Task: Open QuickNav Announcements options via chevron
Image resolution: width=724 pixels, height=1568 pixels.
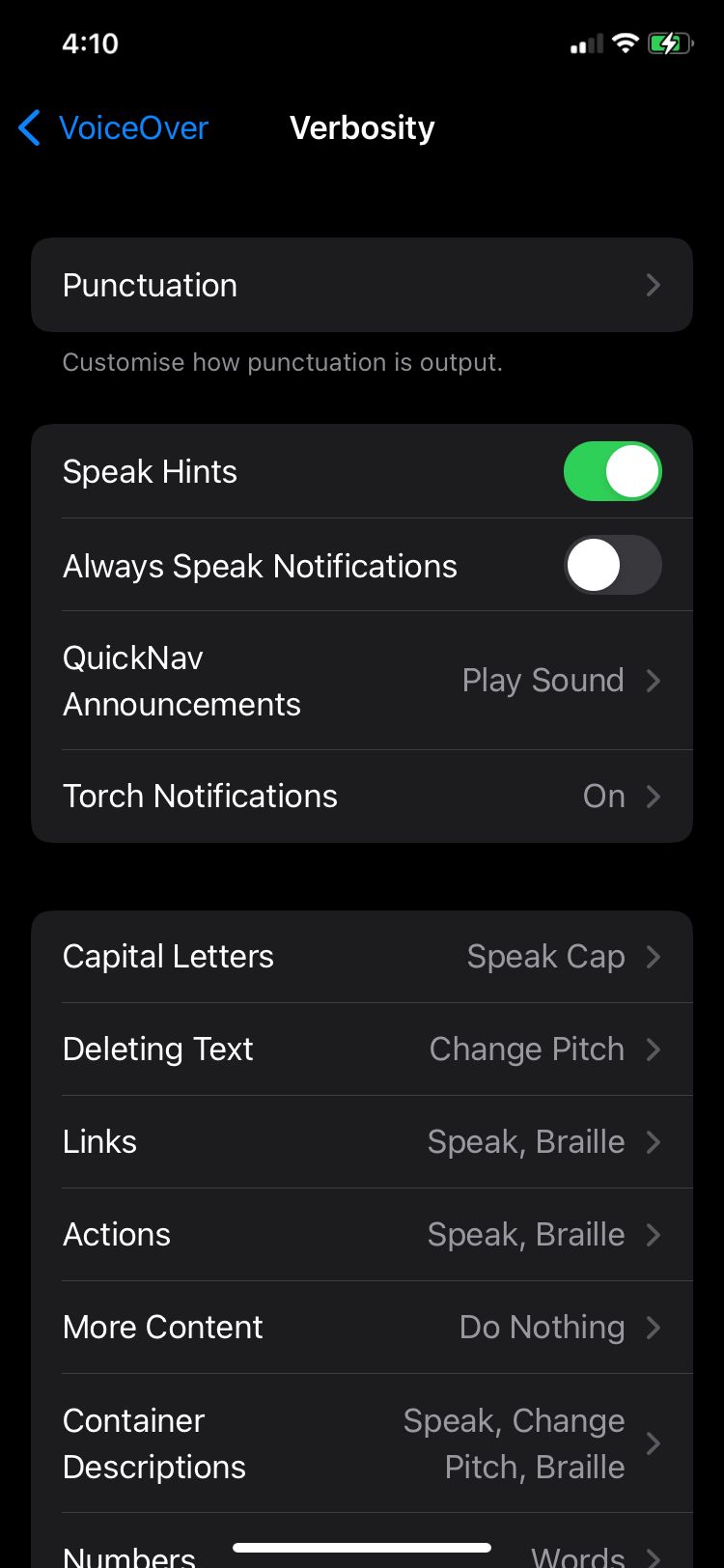Action: coord(654,681)
